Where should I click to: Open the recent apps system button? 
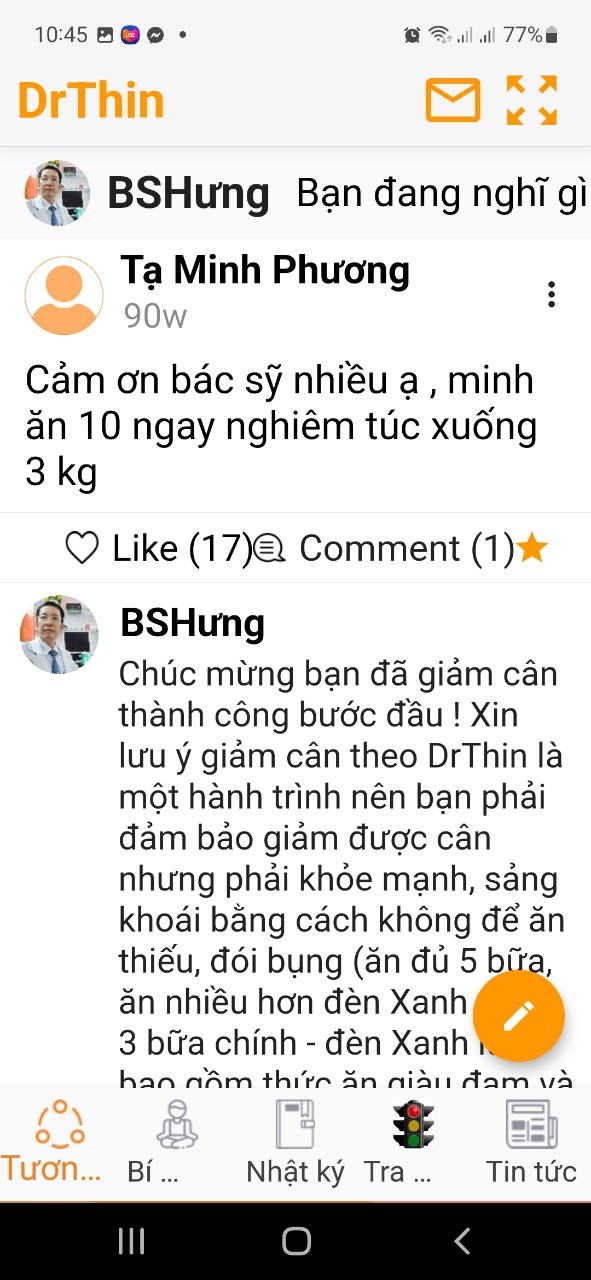[x=131, y=1241]
